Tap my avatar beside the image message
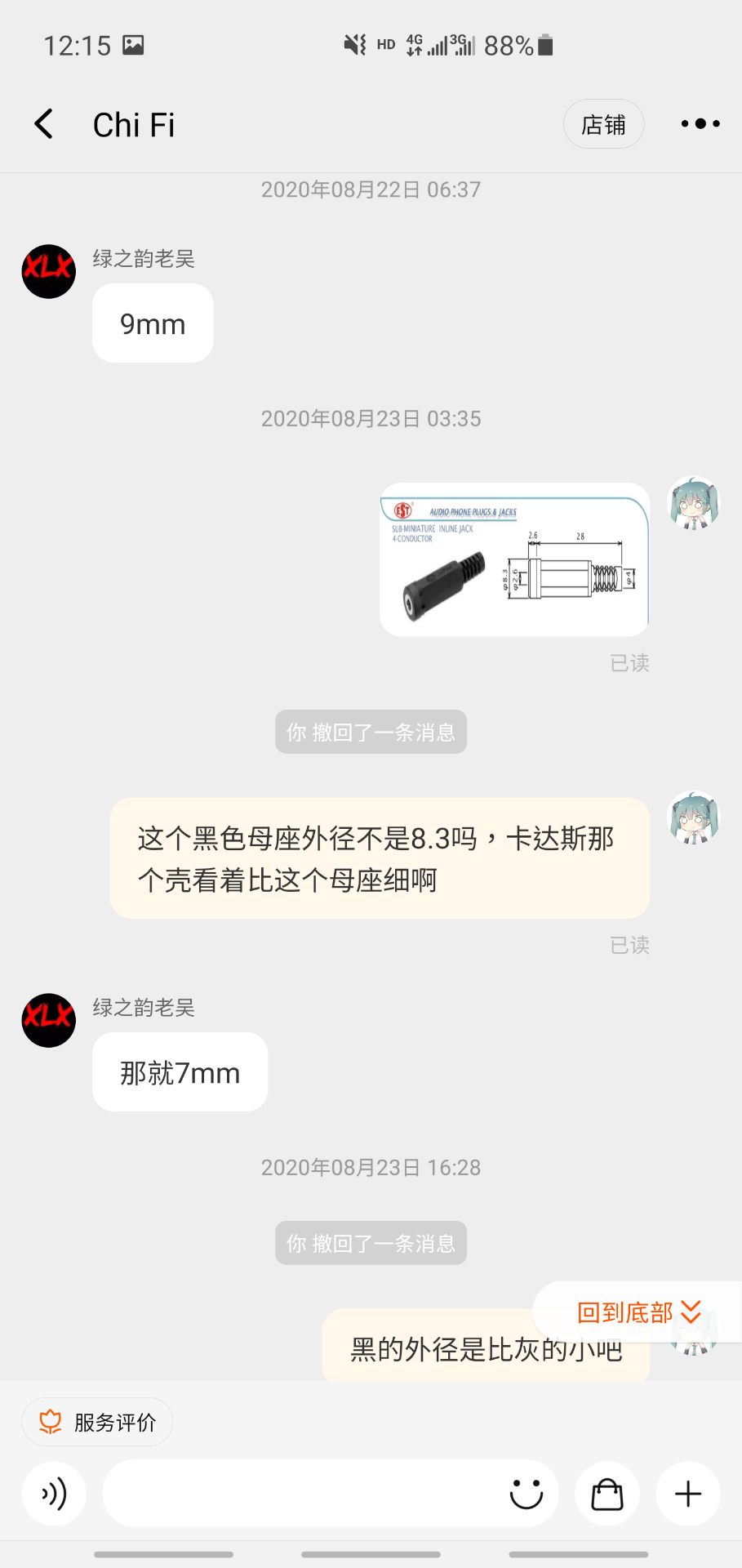Image resolution: width=742 pixels, height=1568 pixels. tap(694, 503)
